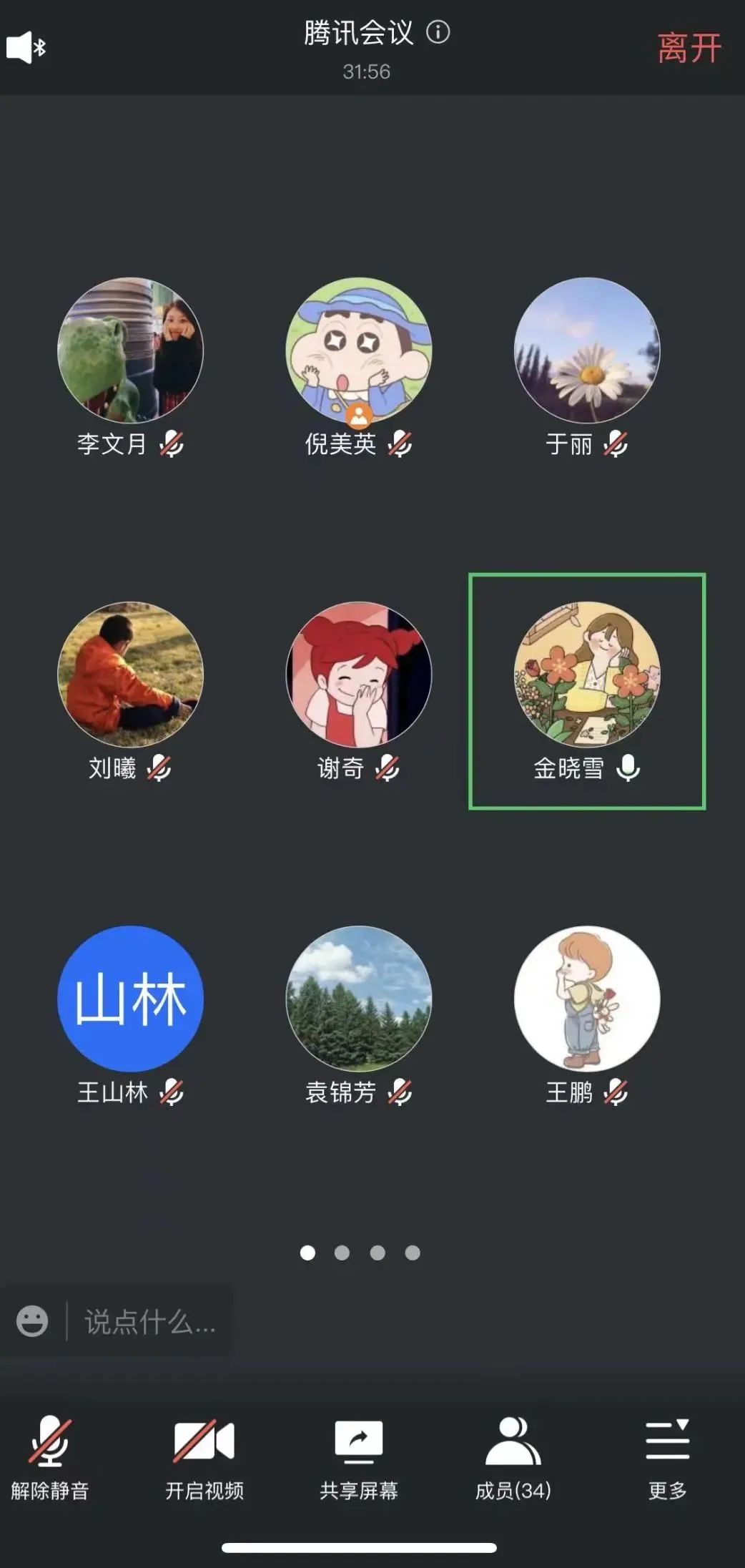Turn on camera with 开启视频
The width and height of the screenshot is (745, 1568).
(204, 1457)
